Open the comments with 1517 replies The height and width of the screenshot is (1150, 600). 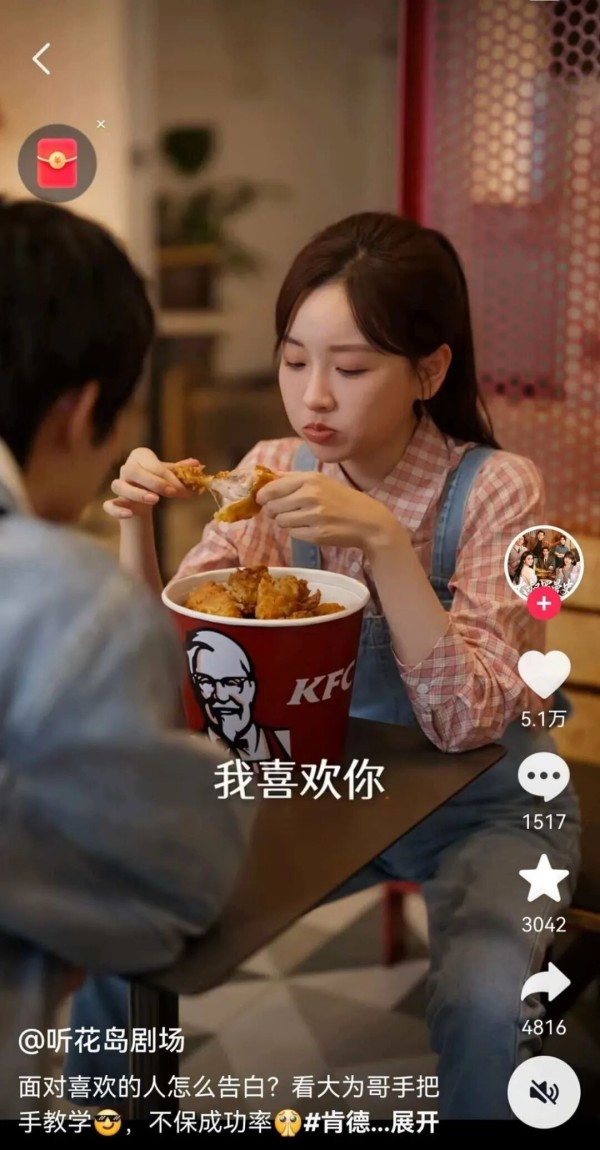(x=544, y=777)
